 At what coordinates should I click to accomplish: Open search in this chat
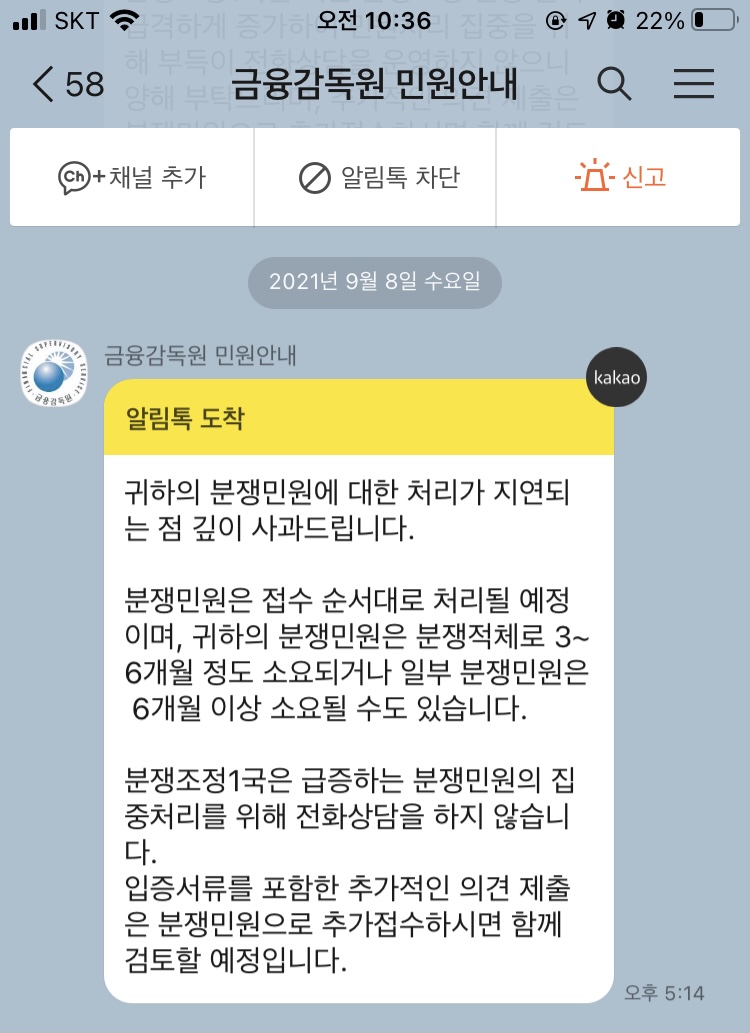click(x=614, y=84)
